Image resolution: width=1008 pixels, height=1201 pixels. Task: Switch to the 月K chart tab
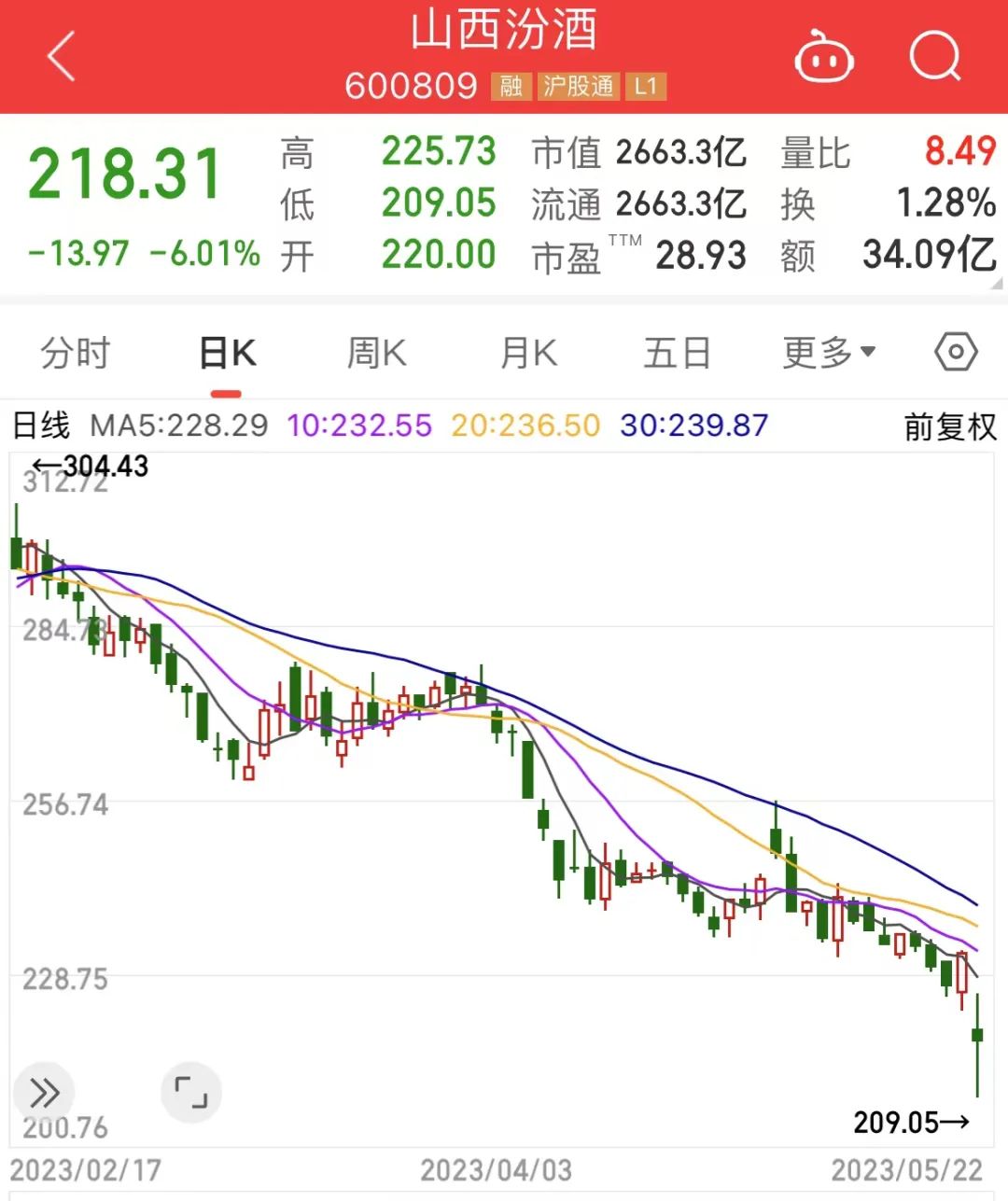[528, 354]
